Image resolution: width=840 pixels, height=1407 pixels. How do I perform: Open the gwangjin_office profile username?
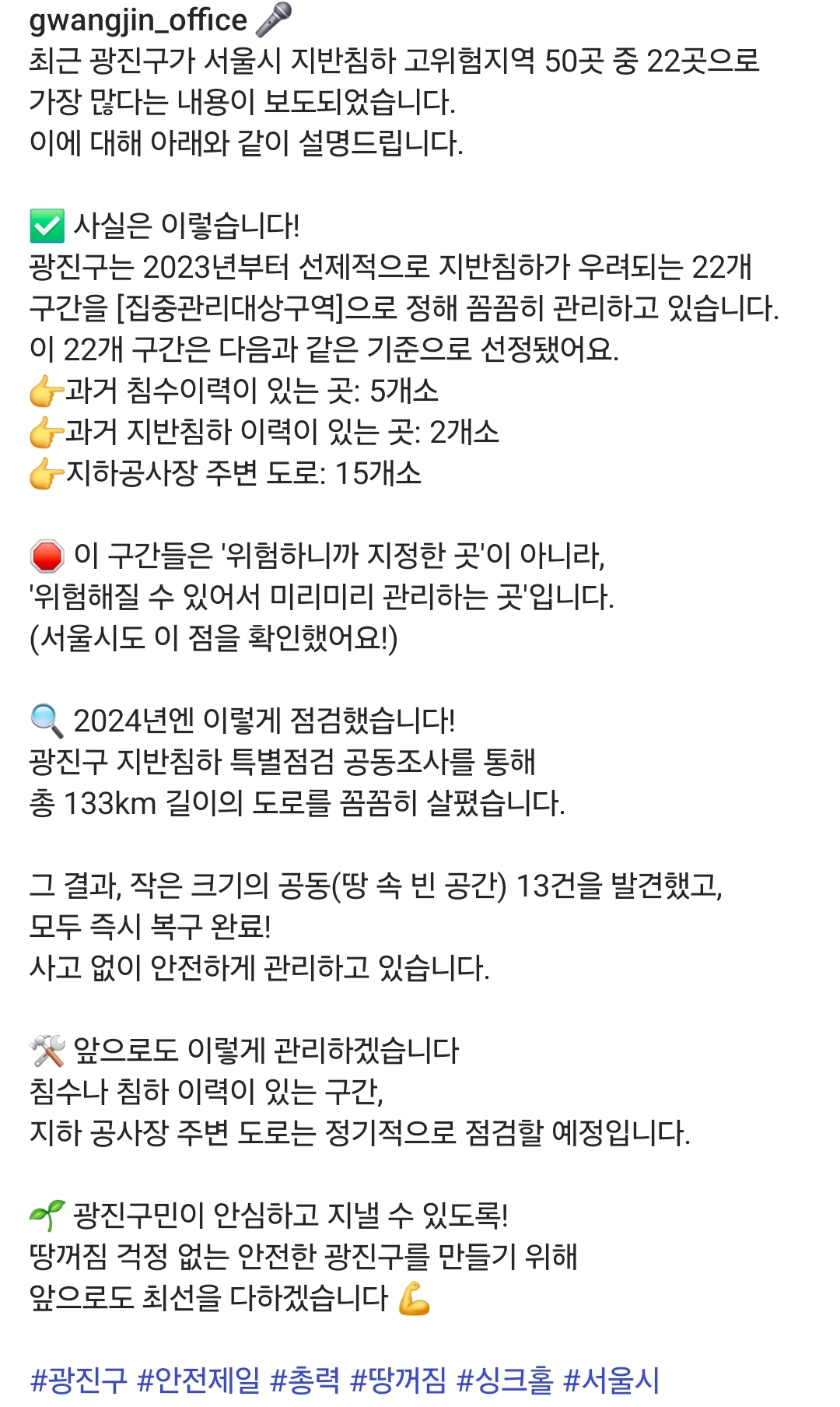(138, 20)
